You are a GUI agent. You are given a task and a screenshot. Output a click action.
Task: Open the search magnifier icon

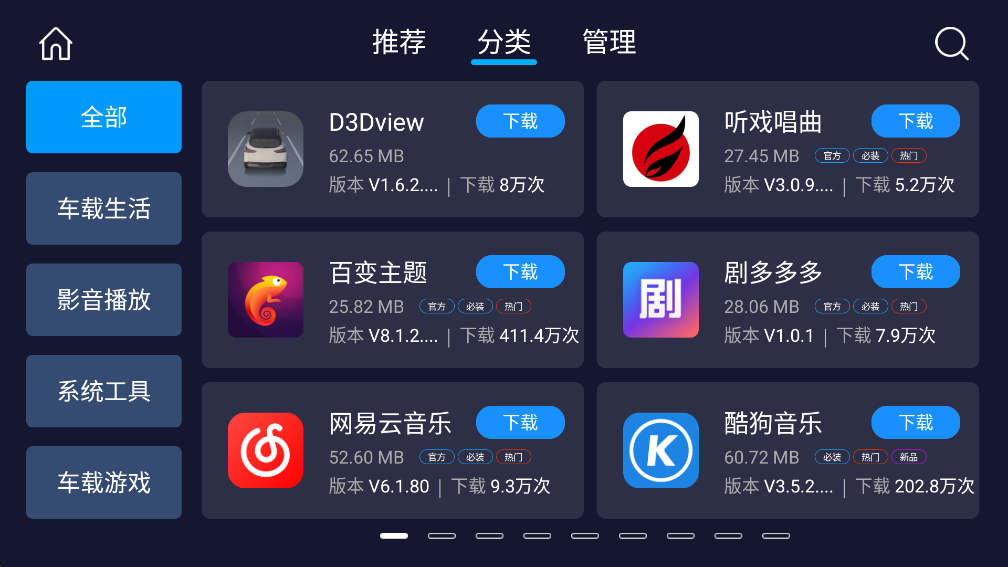point(951,43)
